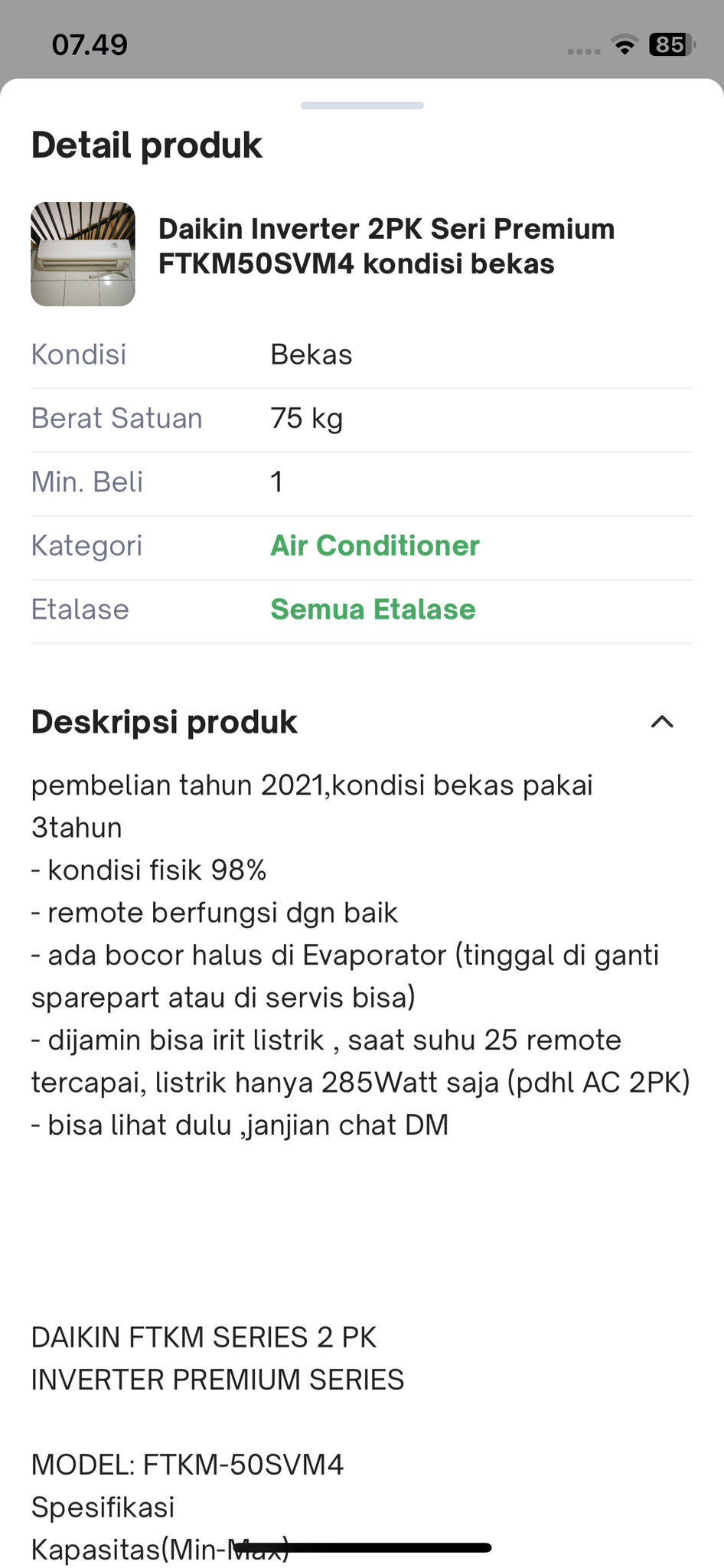Select the product title Daikin Inverter 2PK
This screenshot has width=724, height=1568.
click(386, 245)
